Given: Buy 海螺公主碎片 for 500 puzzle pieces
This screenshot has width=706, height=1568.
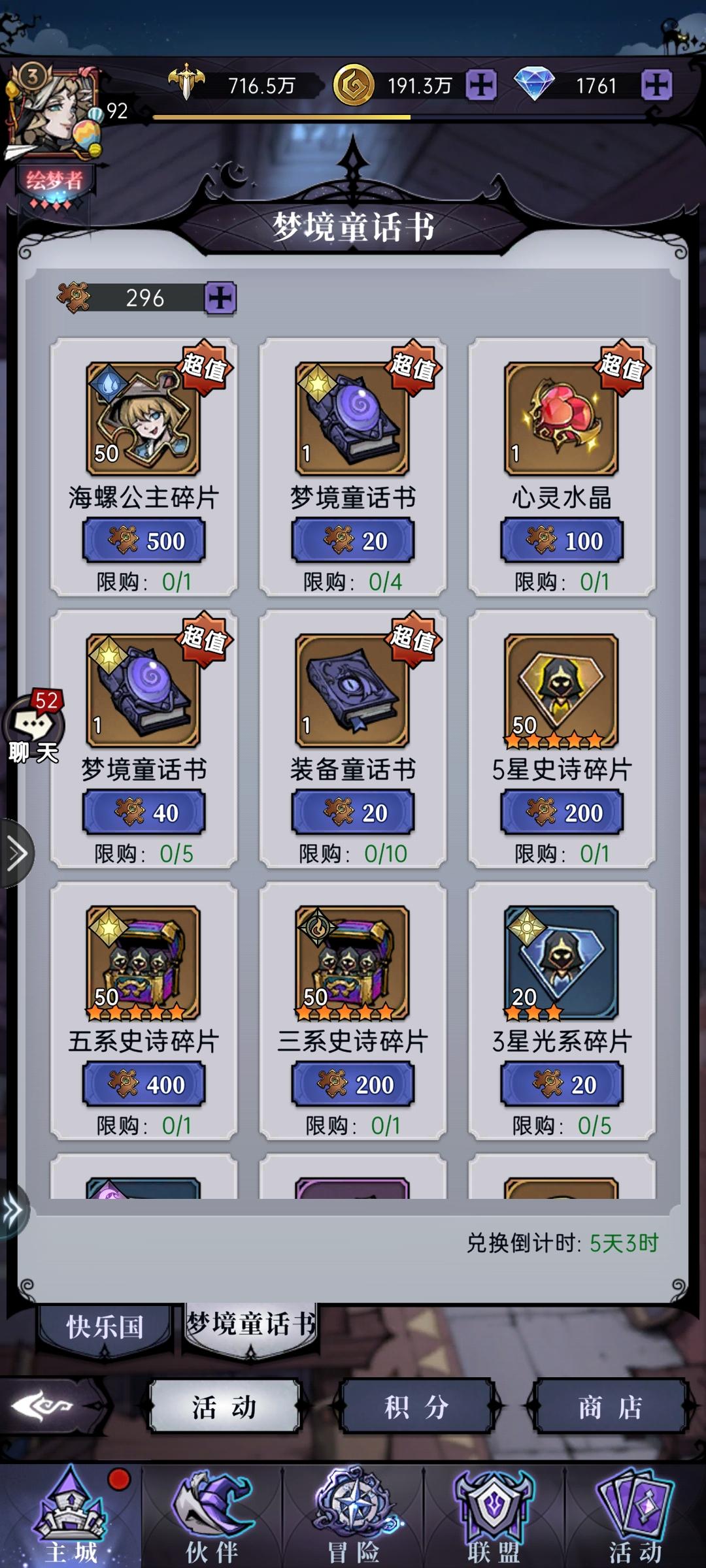Looking at the screenshot, I should (144, 540).
